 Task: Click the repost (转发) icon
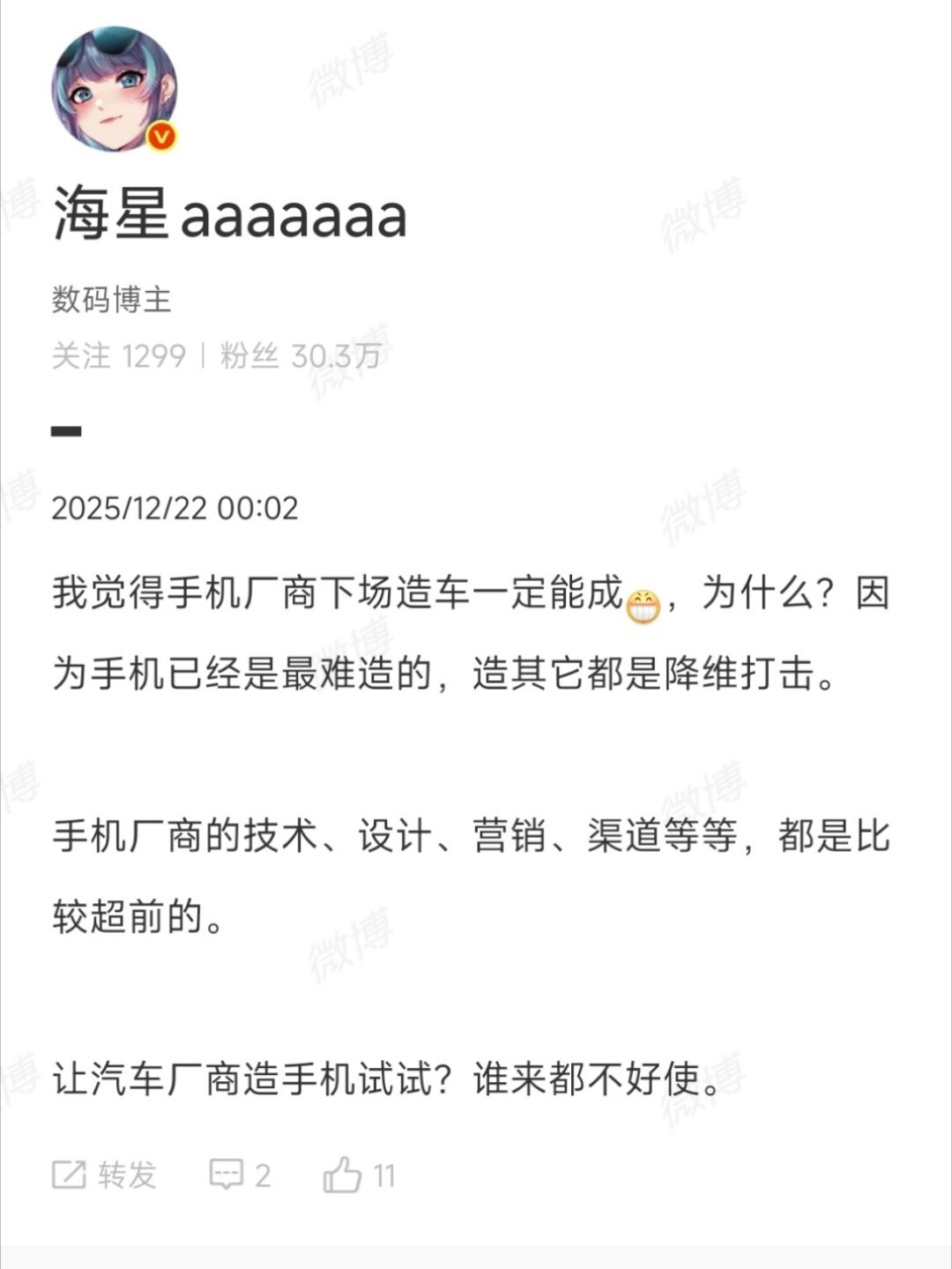pos(69,1174)
